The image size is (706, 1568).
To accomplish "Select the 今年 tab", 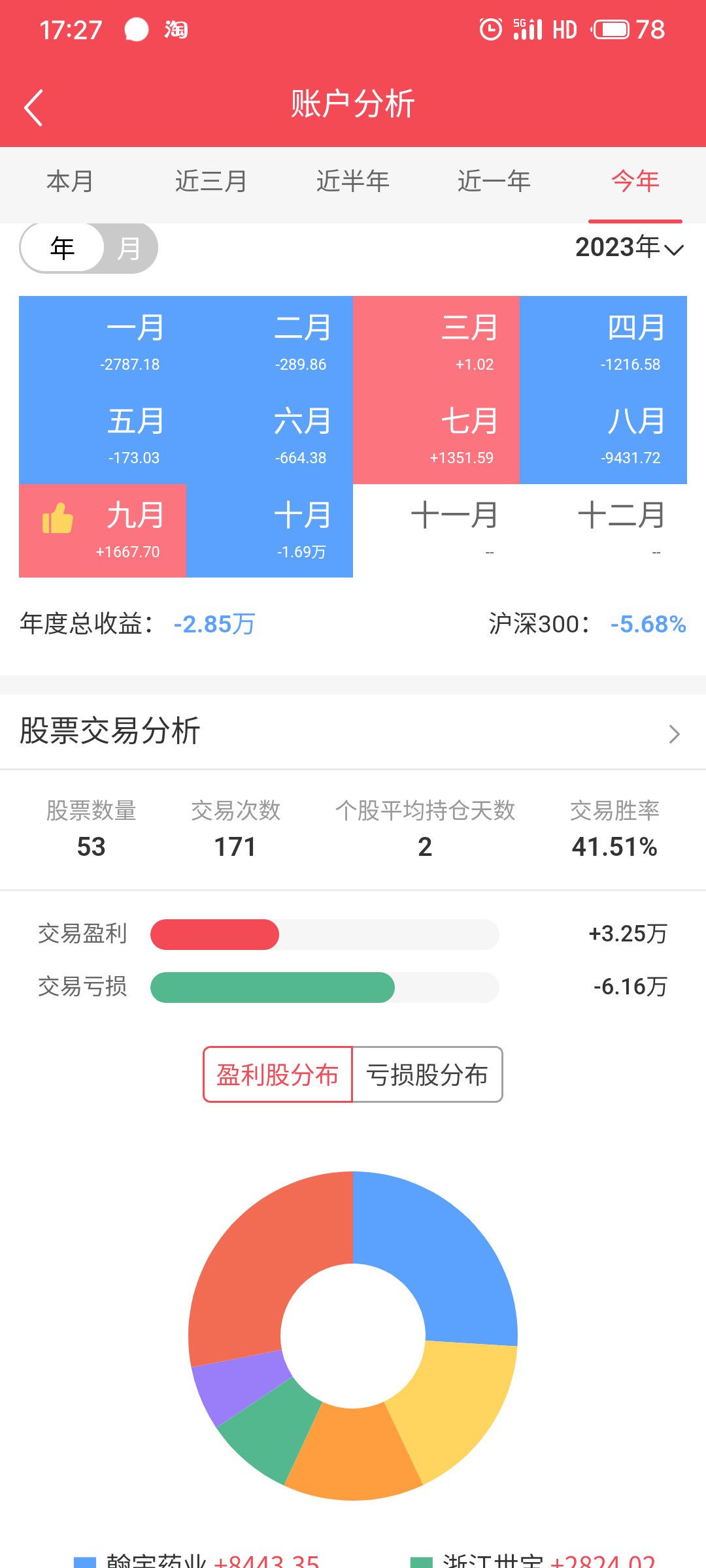I will point(635,182).
